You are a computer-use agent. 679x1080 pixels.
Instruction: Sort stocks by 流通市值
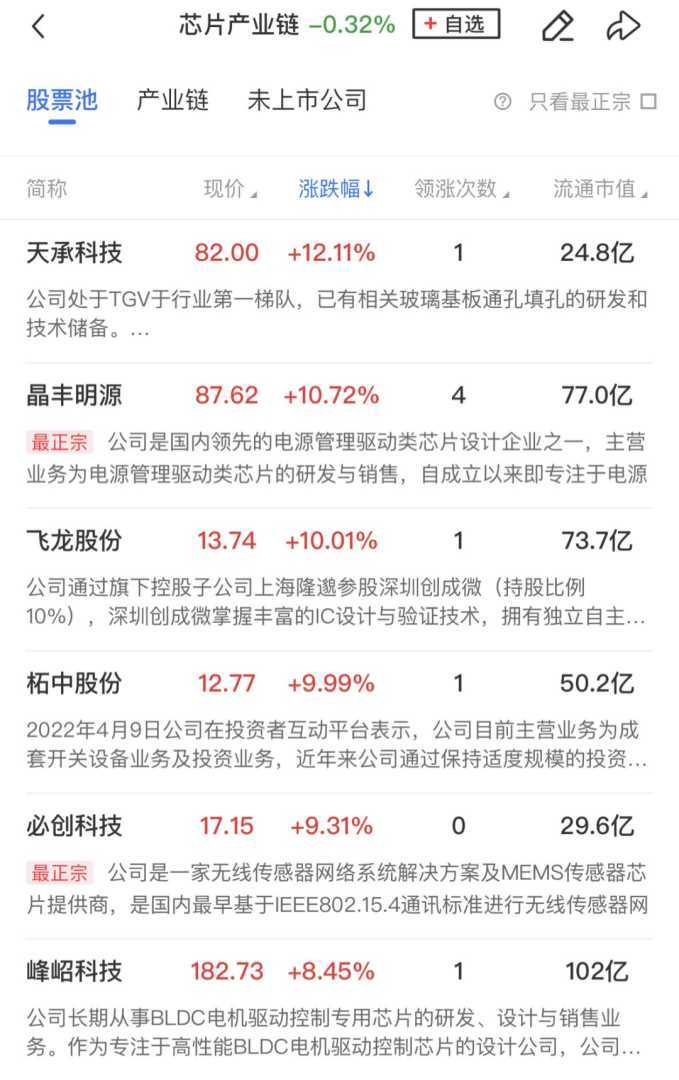click(600, 189)
